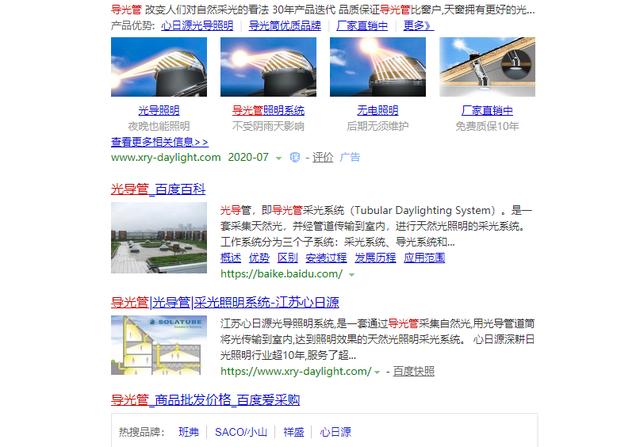Tap the fourth ad image above 厂家直销中
Image resolution: width=640 pixels, height=447 pixels.
[x=487, y=67]
